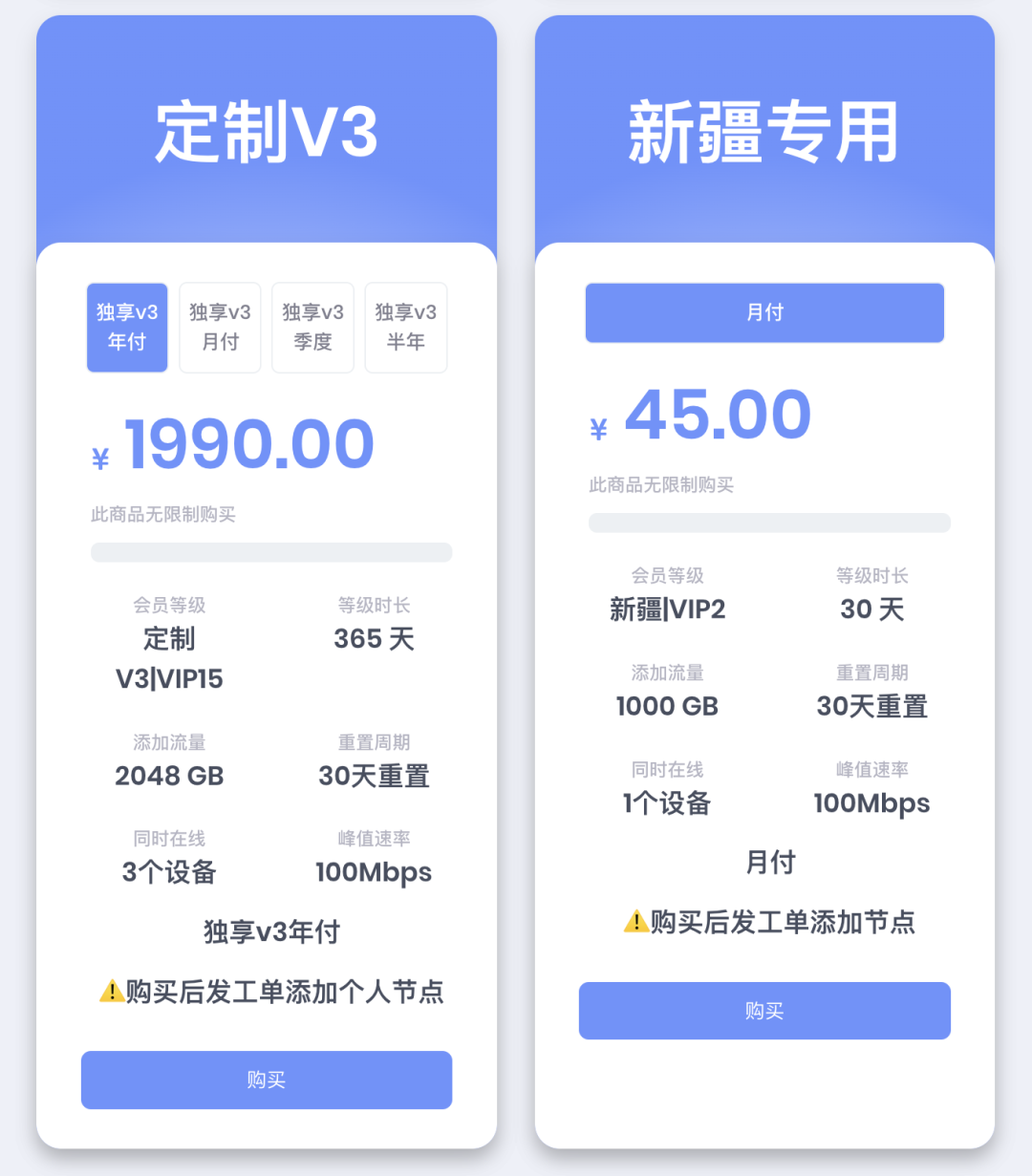
Task: Purchase the 新疆专用 plan for ¥45.00
Action: (x=764, y=1011)
